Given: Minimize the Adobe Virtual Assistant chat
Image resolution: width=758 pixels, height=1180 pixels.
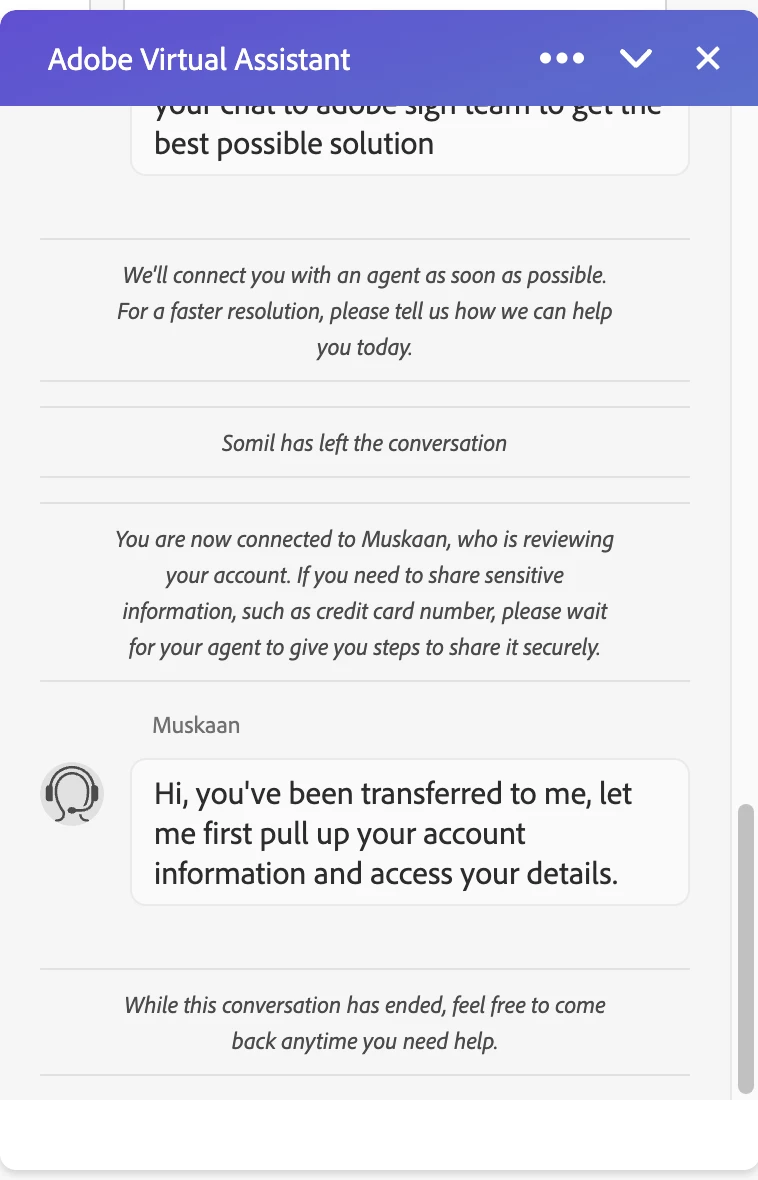Looking at the screenshot, I should click(x=636, y=58).
